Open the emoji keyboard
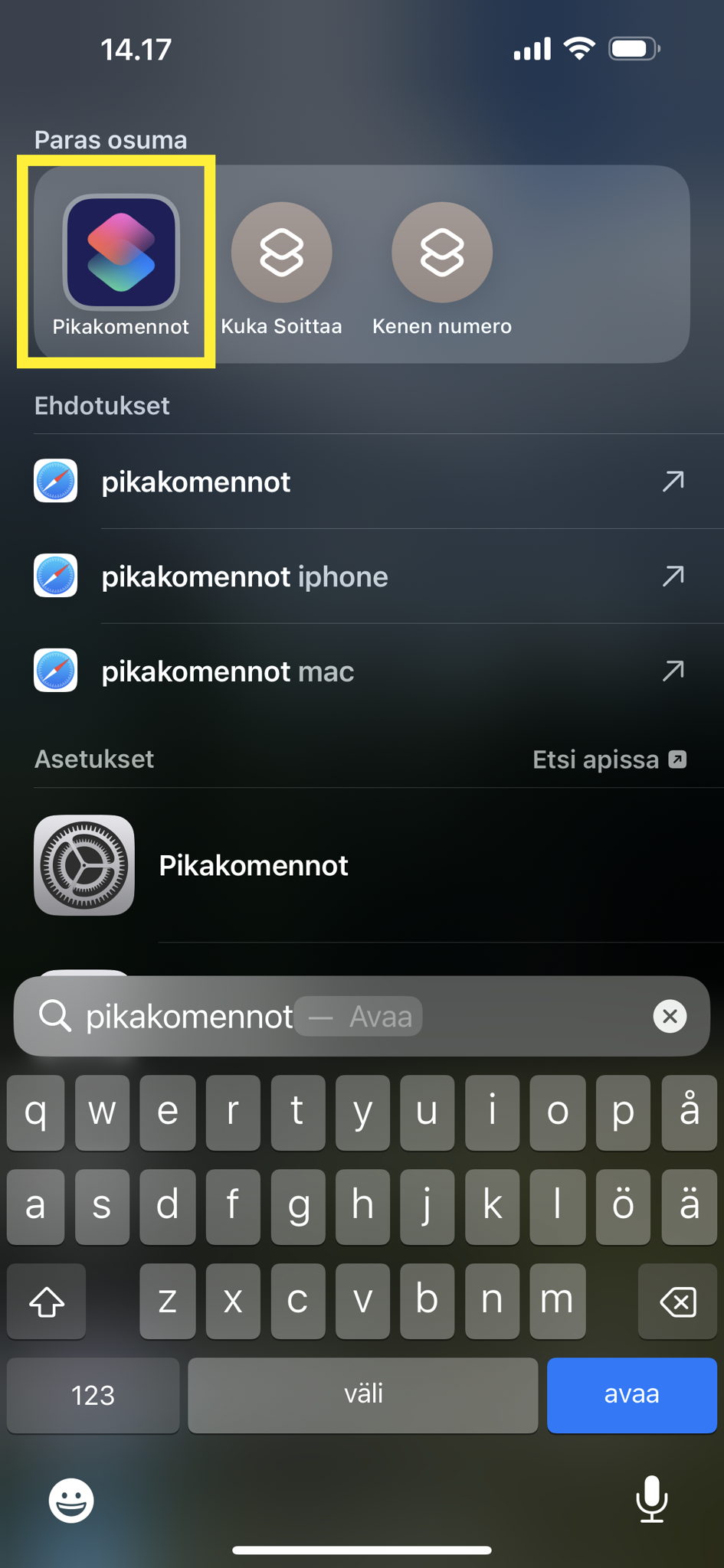The image size is (724, 1568). tap(71, 1500)
